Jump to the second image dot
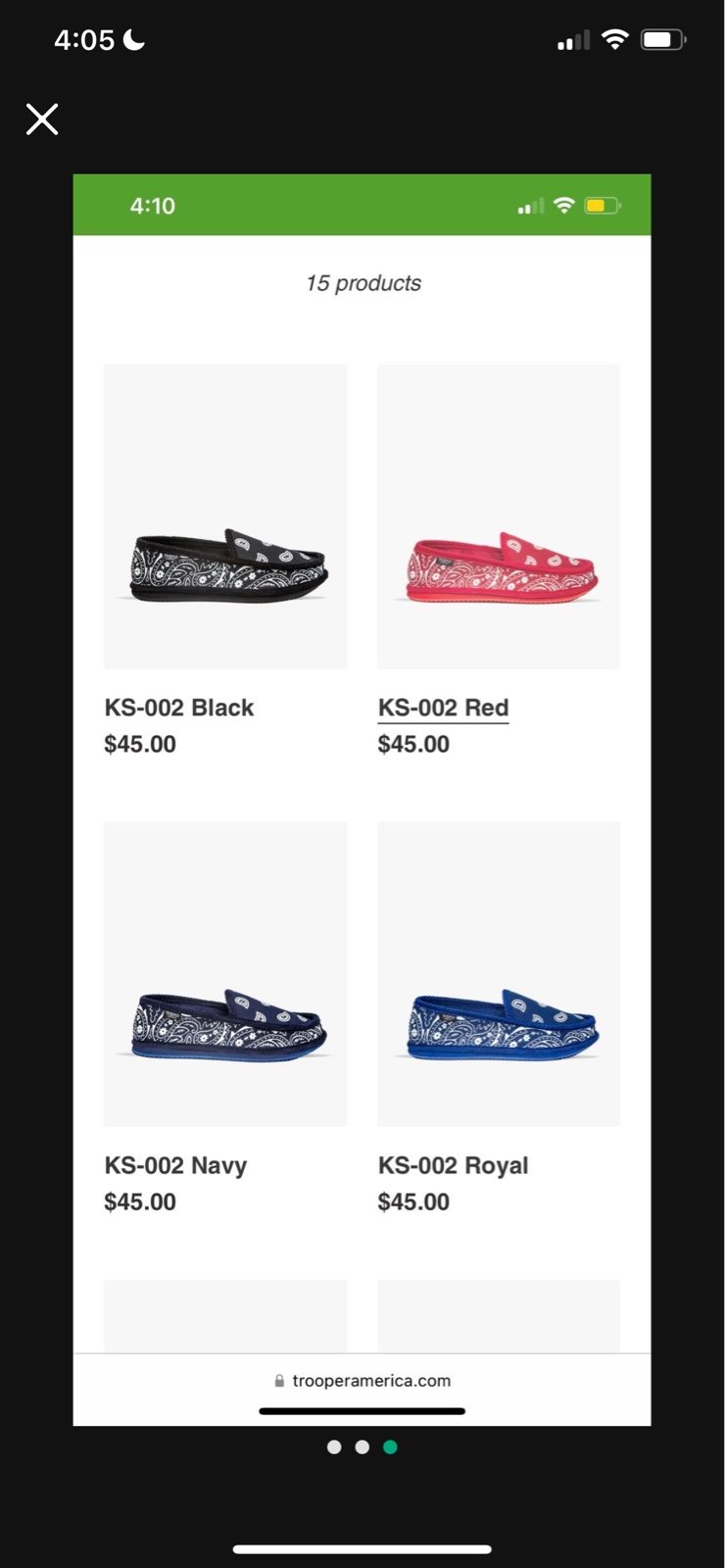 pyautogui.click(x=362, y=1446)
